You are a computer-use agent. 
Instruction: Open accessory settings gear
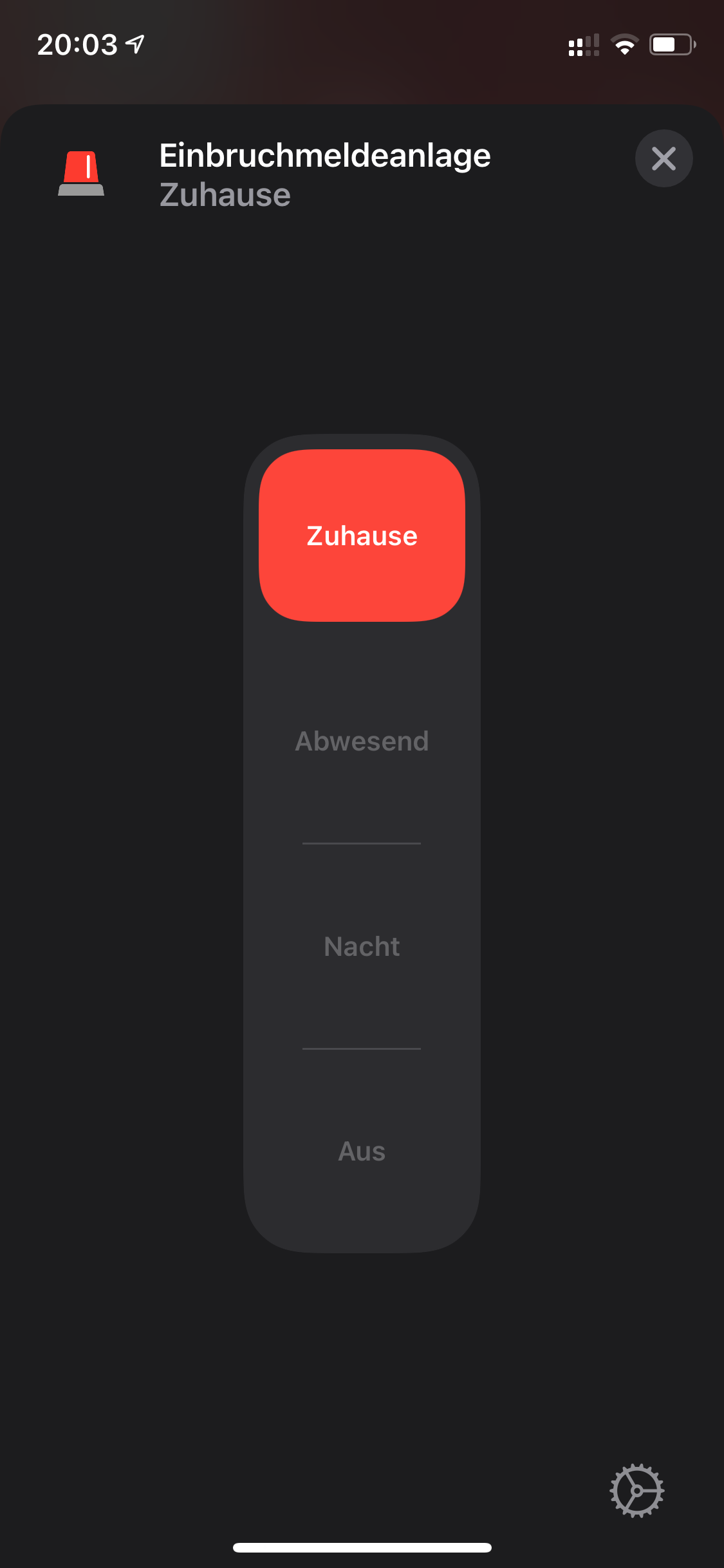click(x=636, y=1491)
